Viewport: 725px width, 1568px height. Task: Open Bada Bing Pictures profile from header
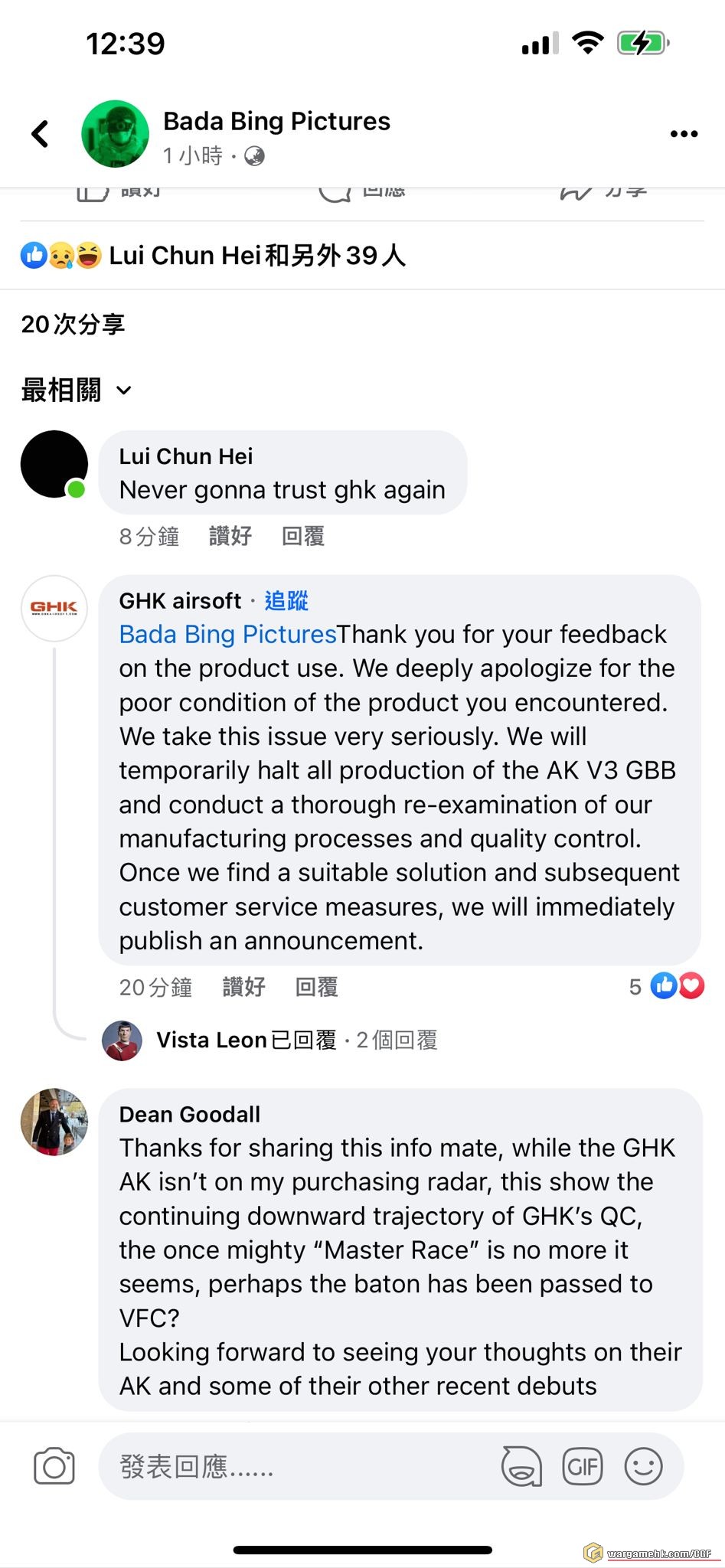point(276,122)
